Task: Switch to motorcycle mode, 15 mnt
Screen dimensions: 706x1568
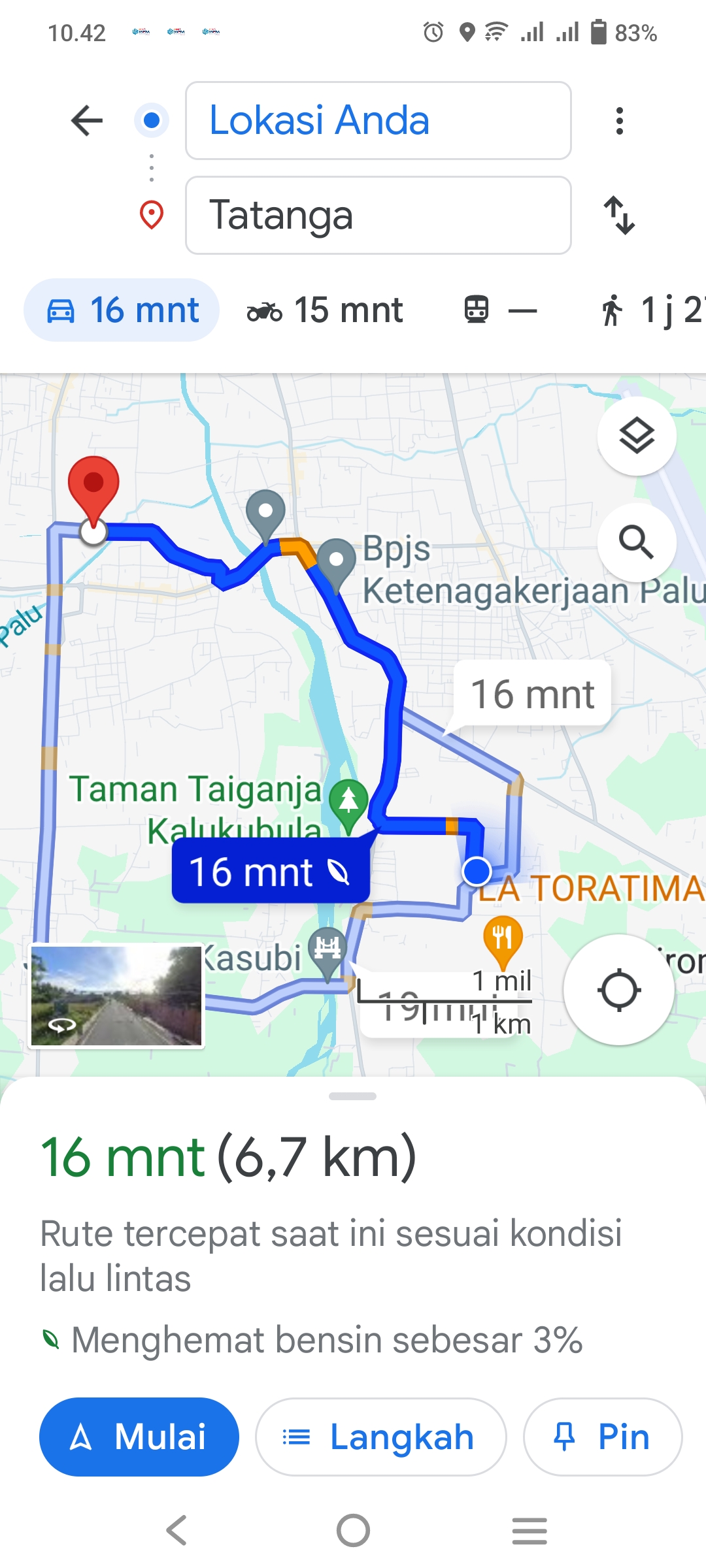Action: click(325, 310)
